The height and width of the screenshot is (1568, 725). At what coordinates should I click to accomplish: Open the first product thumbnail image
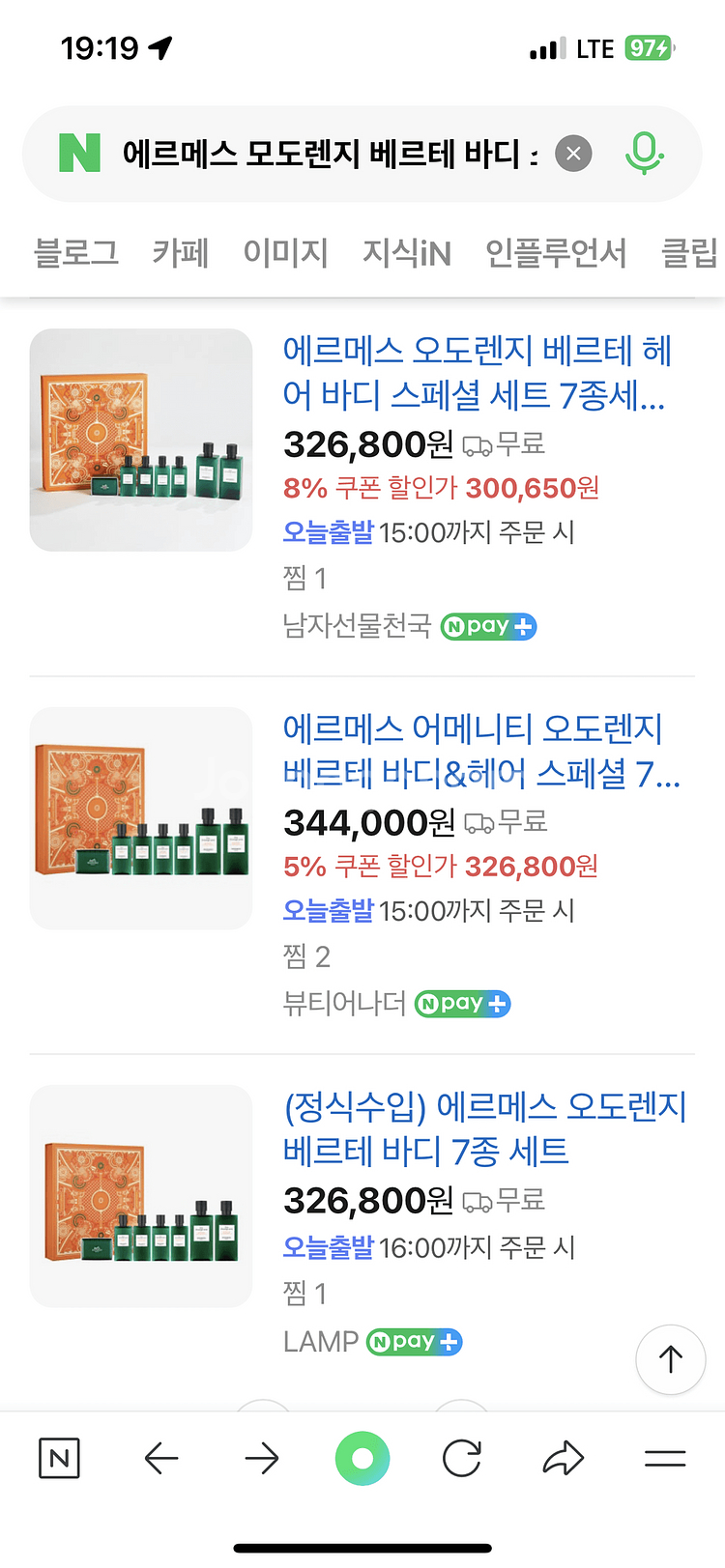coord(140,440)
